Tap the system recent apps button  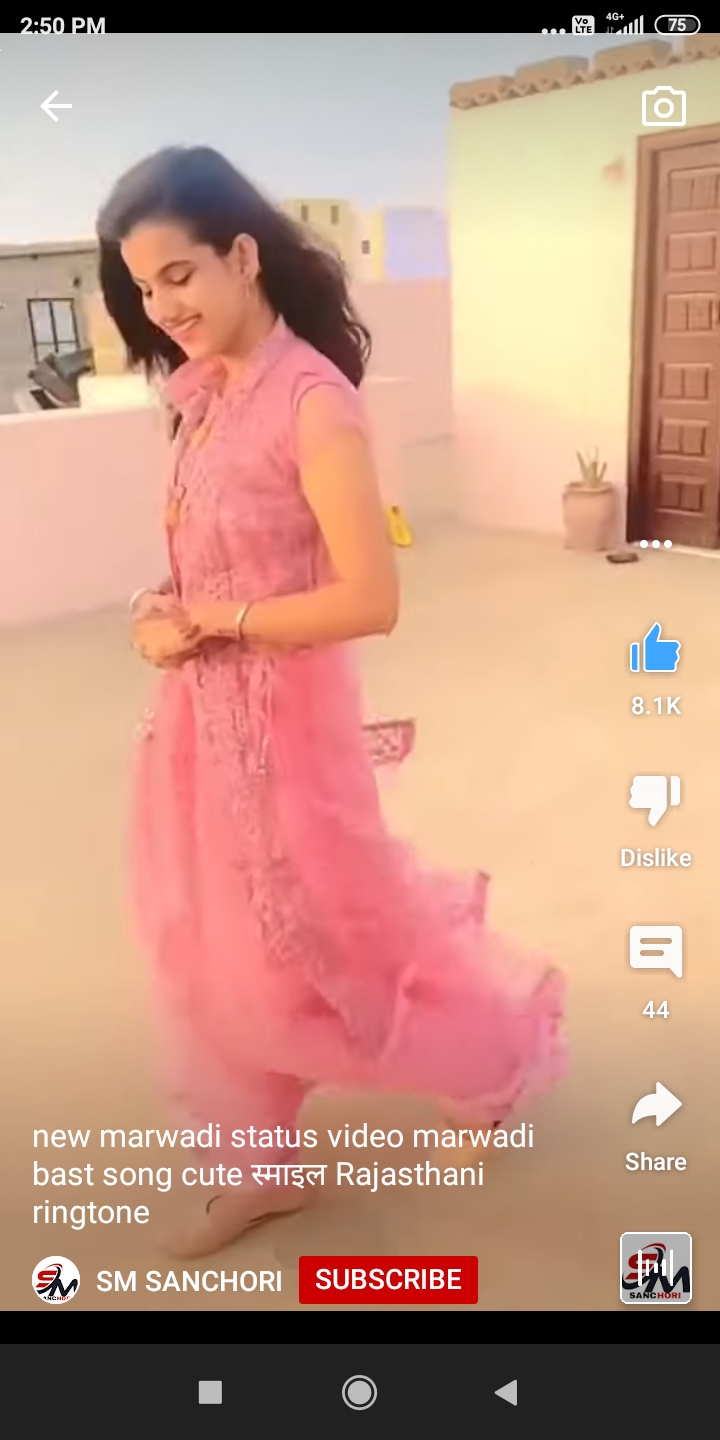210,1392
